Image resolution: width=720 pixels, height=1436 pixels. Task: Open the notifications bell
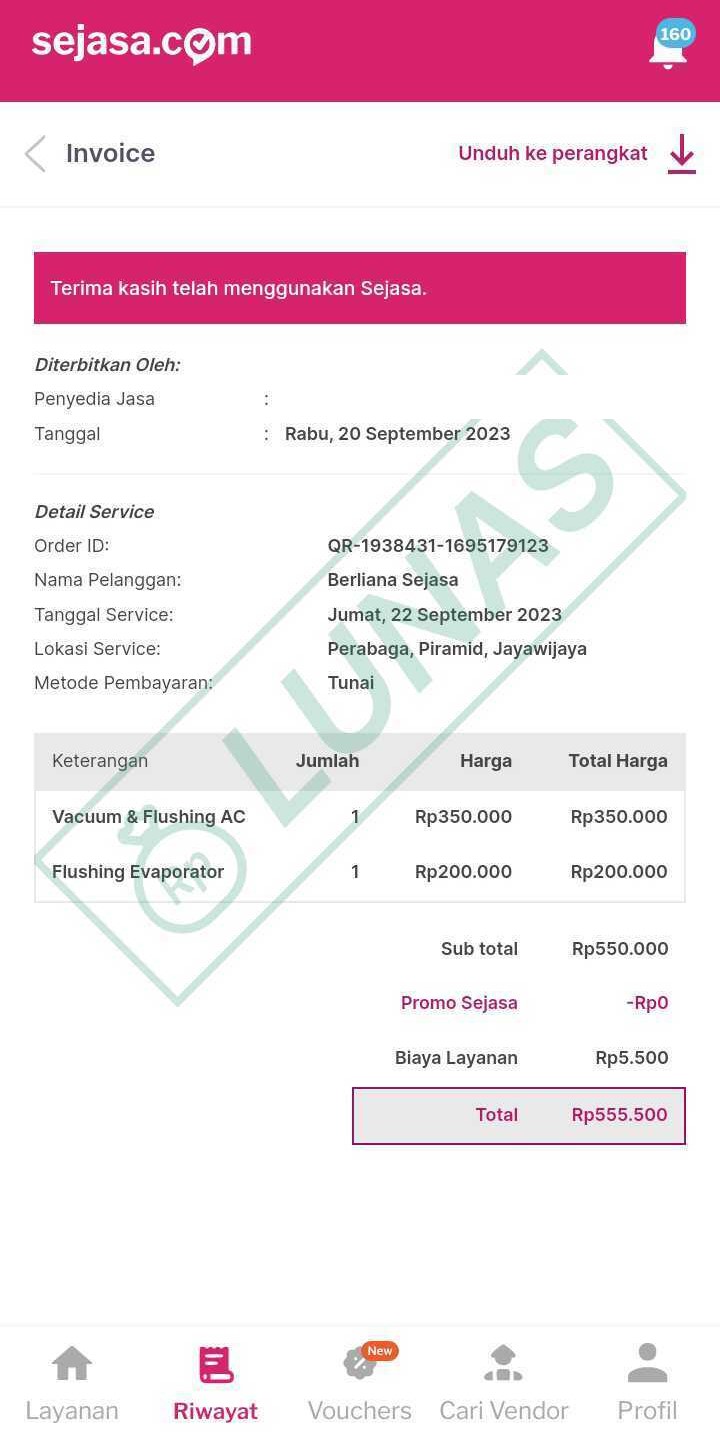point(668,47)
